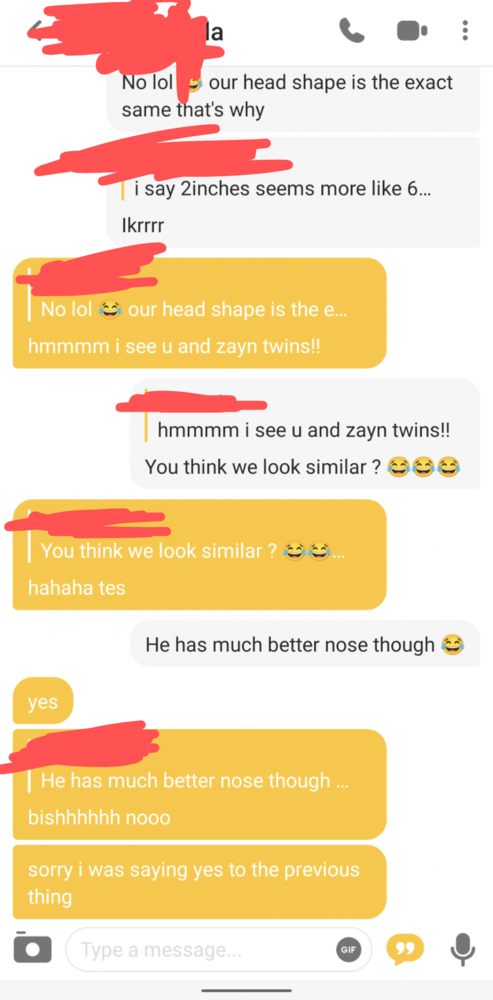Start a voice call
Screen dimensions: 493x1000
351,30
